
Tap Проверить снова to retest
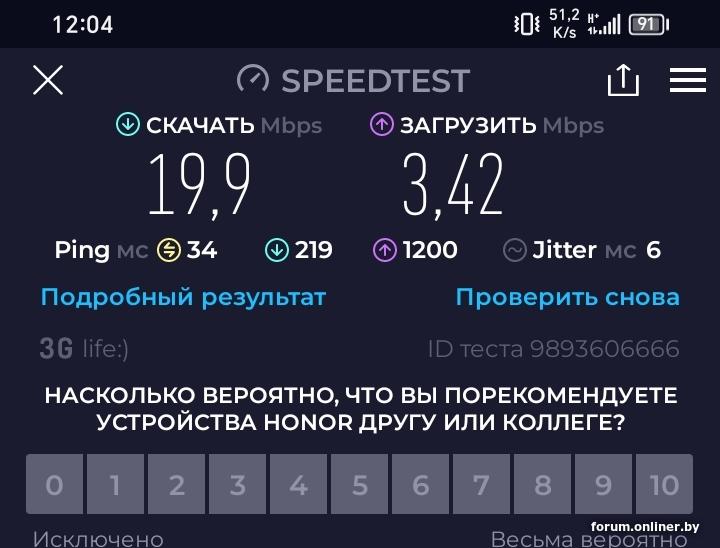pos(567,297)
